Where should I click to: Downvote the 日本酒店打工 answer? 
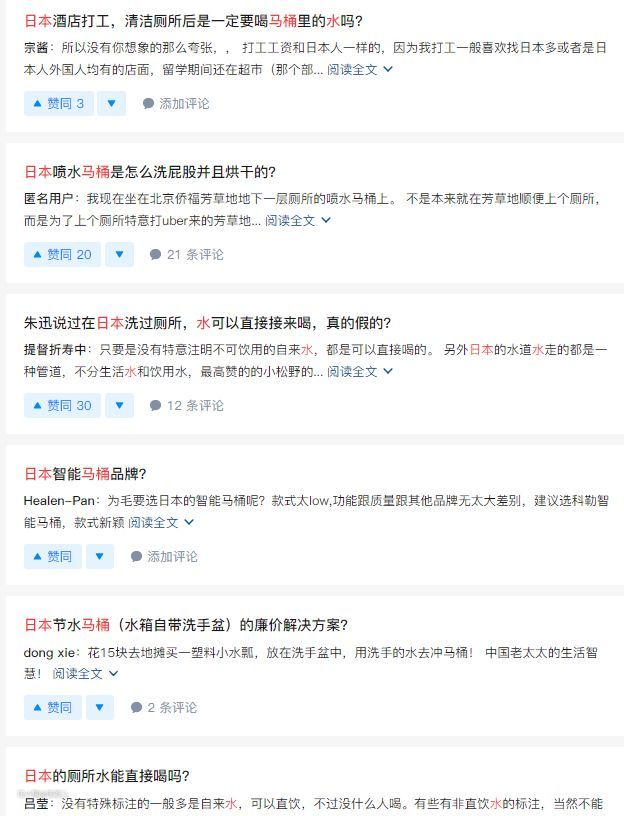pos(111,103)
